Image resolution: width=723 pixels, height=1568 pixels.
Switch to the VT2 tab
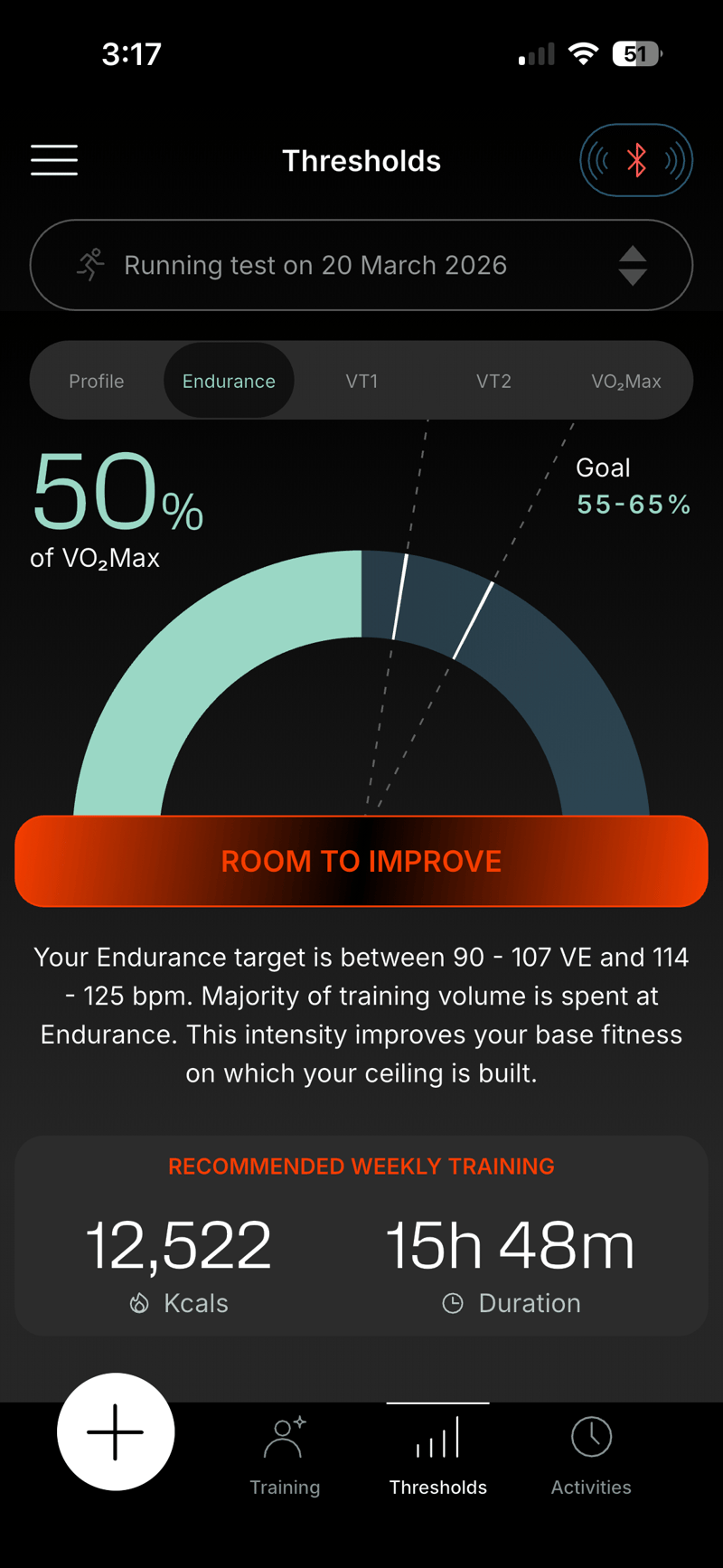(x=493, y=381)
